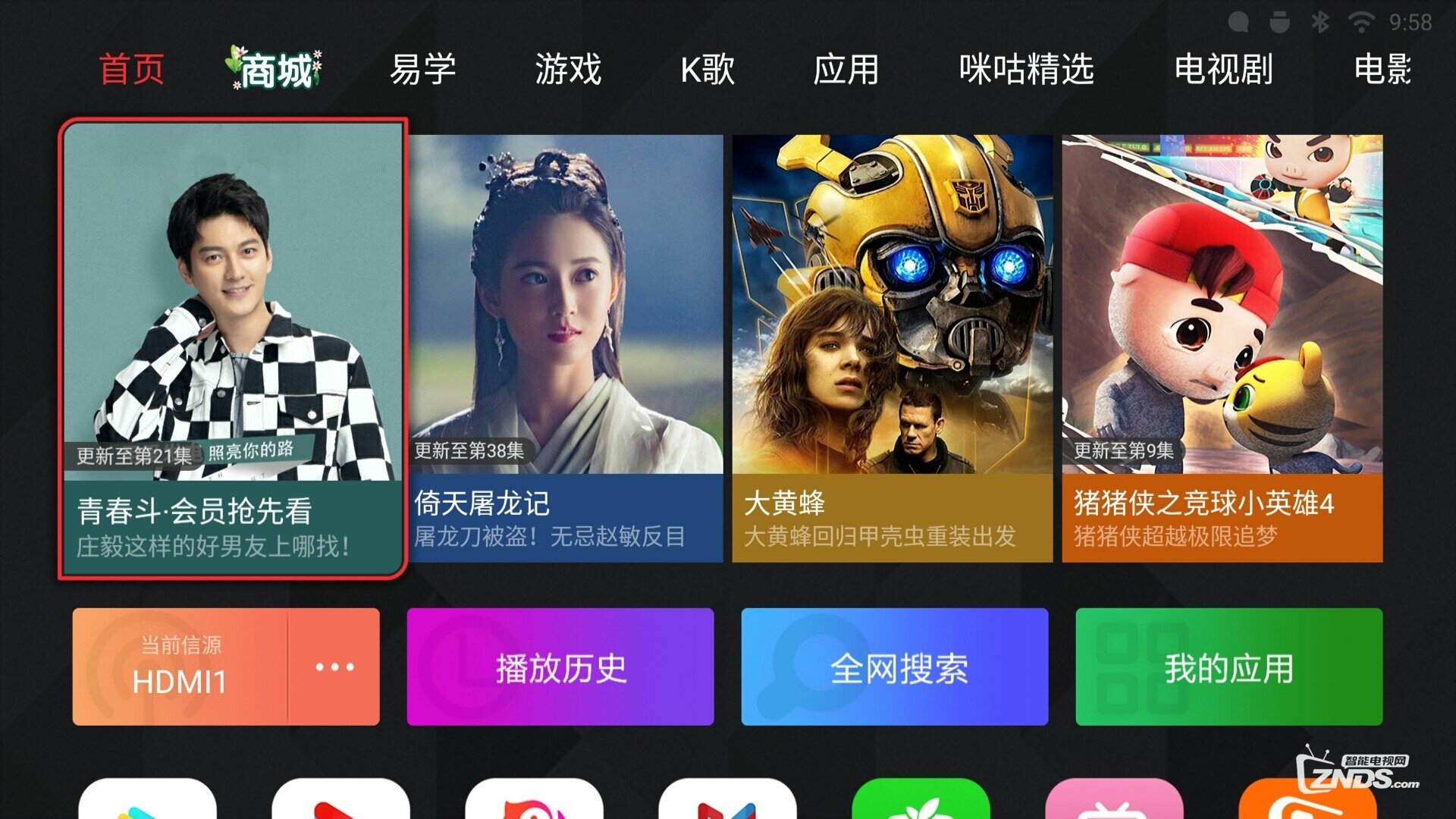Viewport: 1456px width, 819px height.
Task: Open 我的应用 my apps
Action: (x=1228, y=667)
